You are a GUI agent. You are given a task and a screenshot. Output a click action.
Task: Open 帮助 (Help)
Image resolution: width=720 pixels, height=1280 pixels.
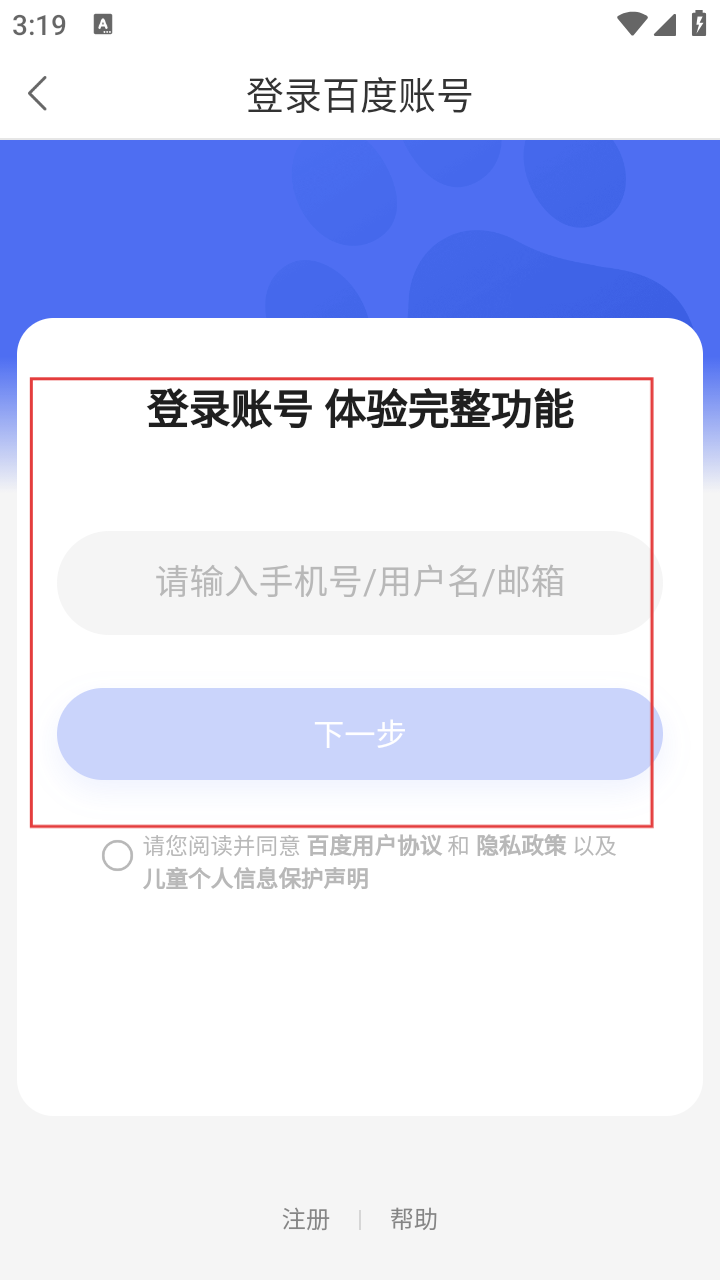(413, 1219)
